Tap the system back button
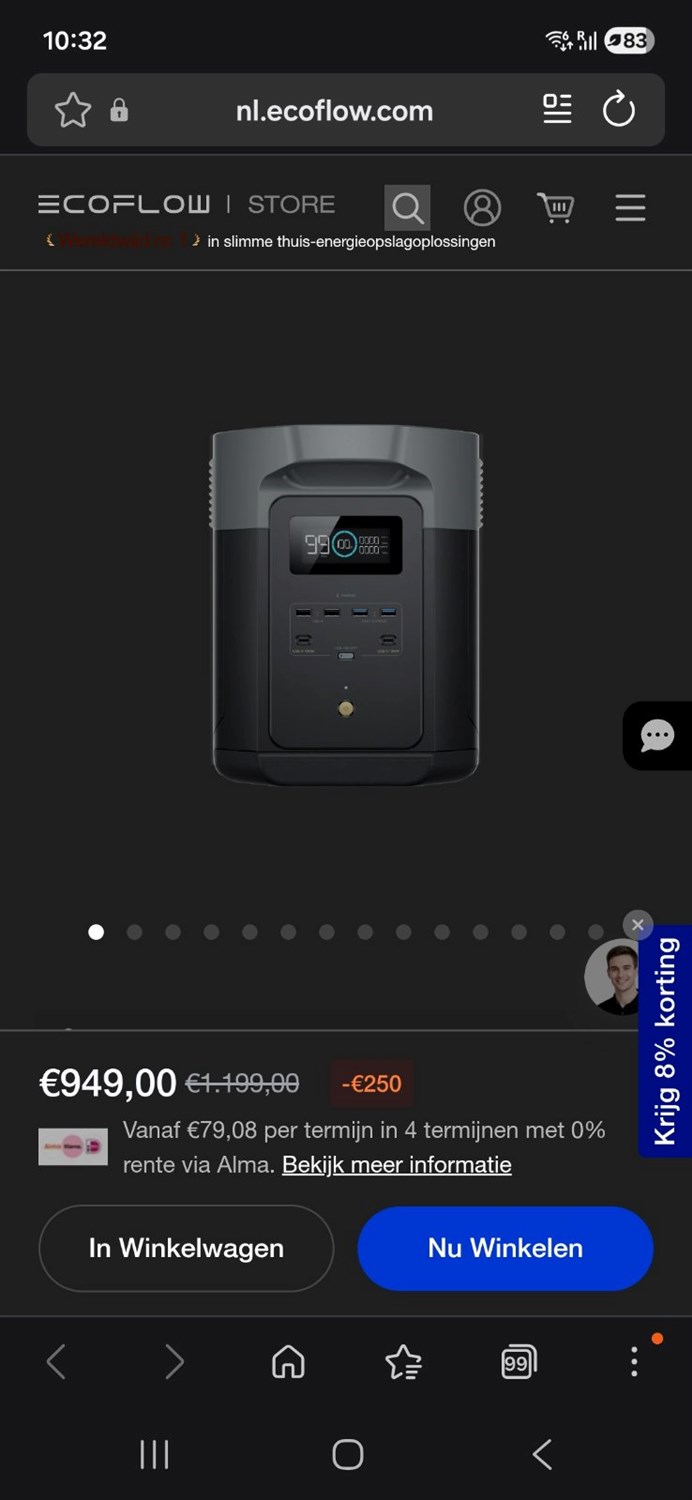The image size is (692, 1500). (x=542, y=1454)
